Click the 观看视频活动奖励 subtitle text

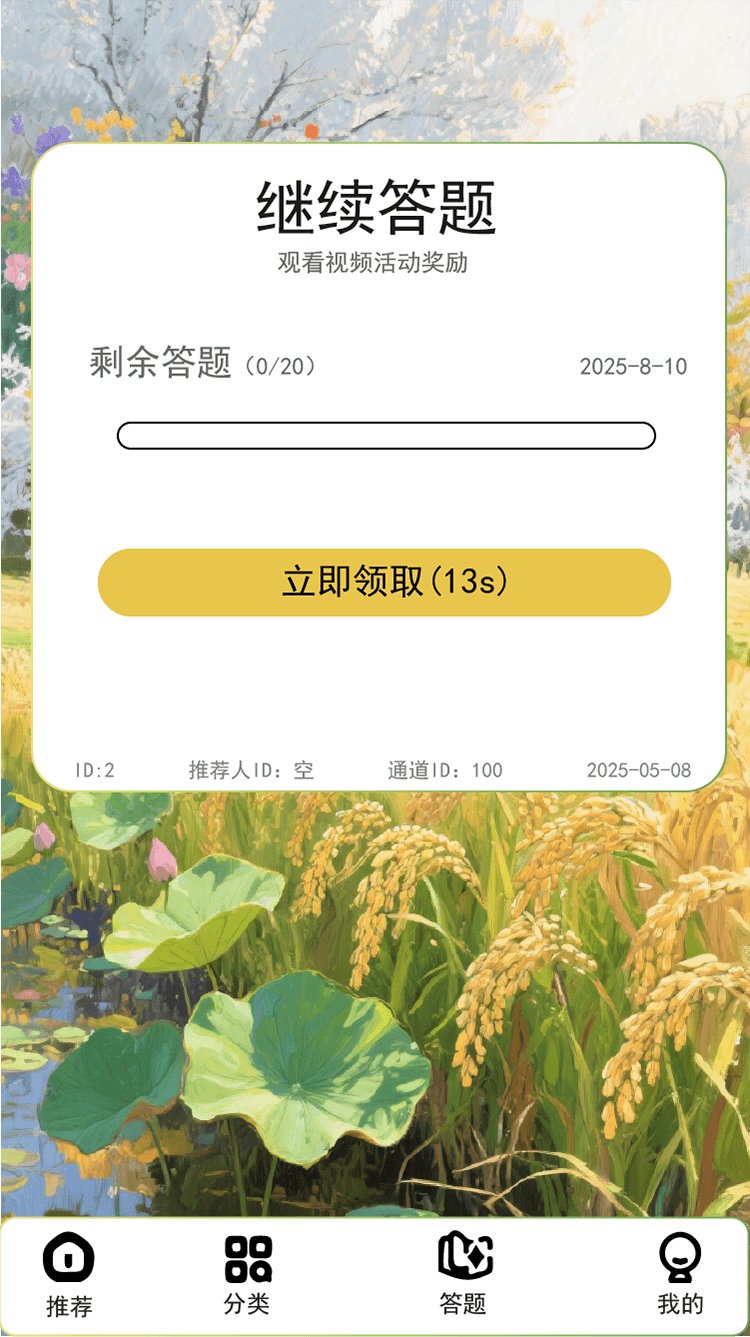point(375,265)
